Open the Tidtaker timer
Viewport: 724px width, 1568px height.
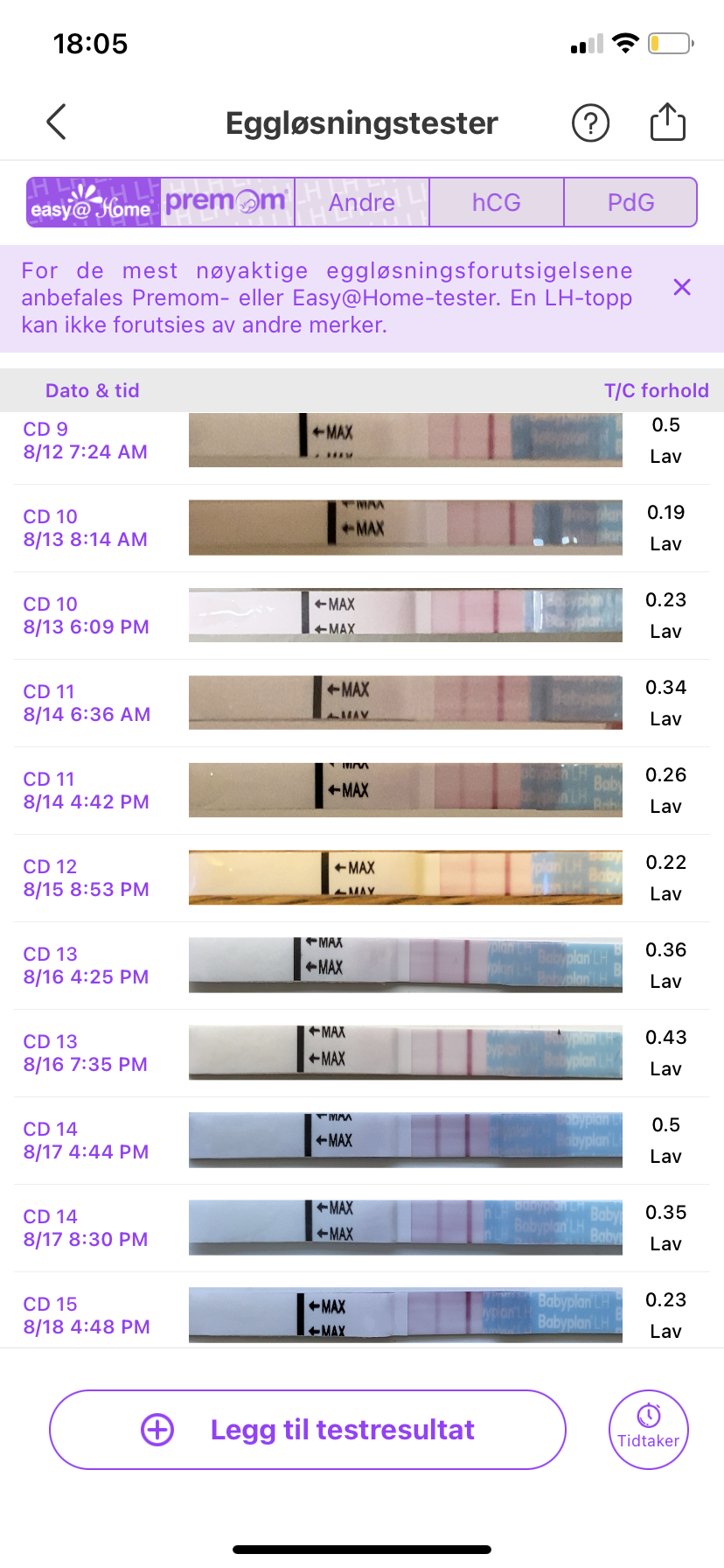(648, 1430)
